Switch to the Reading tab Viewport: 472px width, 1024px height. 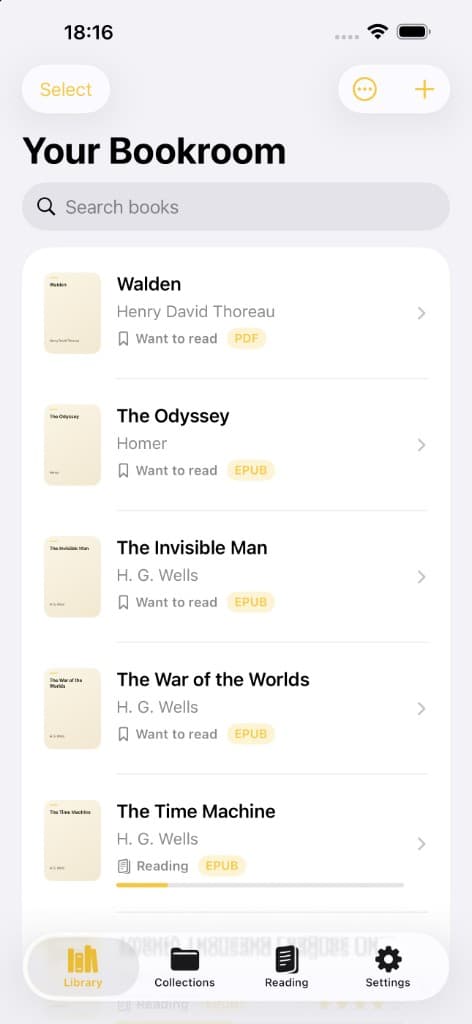click(x=287, y=967)
